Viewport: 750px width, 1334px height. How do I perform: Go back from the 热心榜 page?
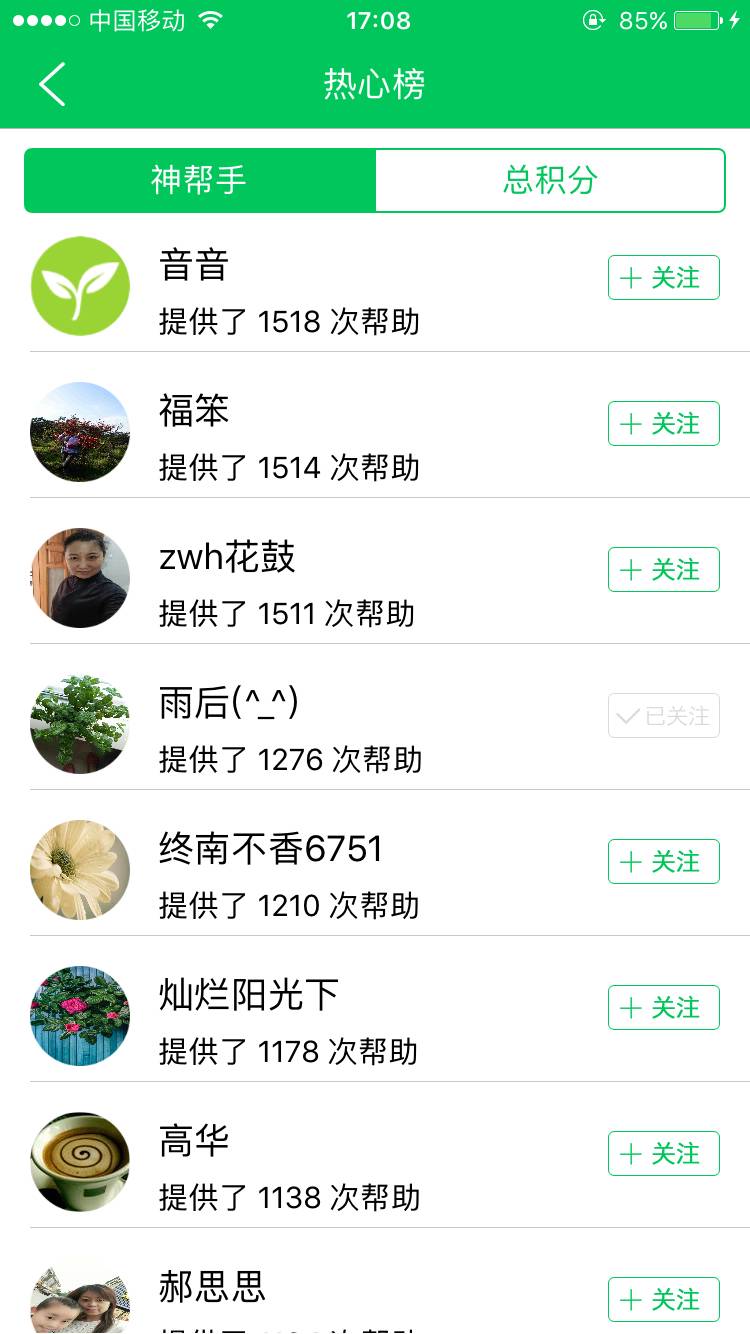52,84
